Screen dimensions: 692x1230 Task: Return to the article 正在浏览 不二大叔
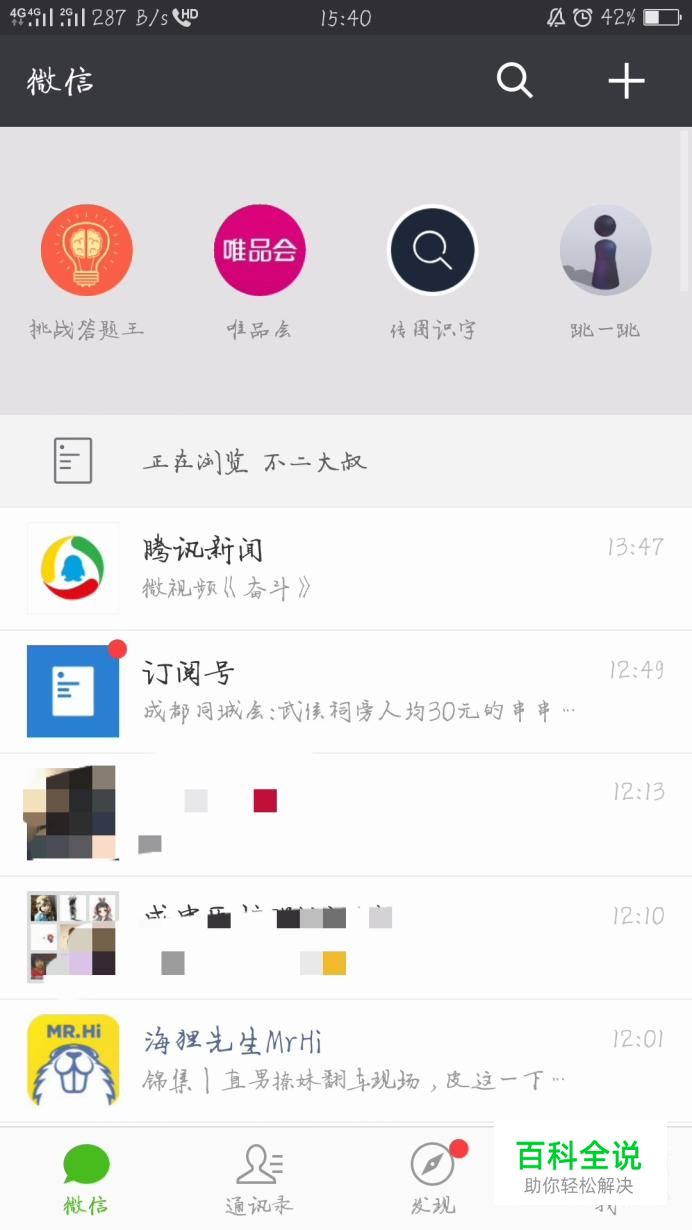point(346,461)
